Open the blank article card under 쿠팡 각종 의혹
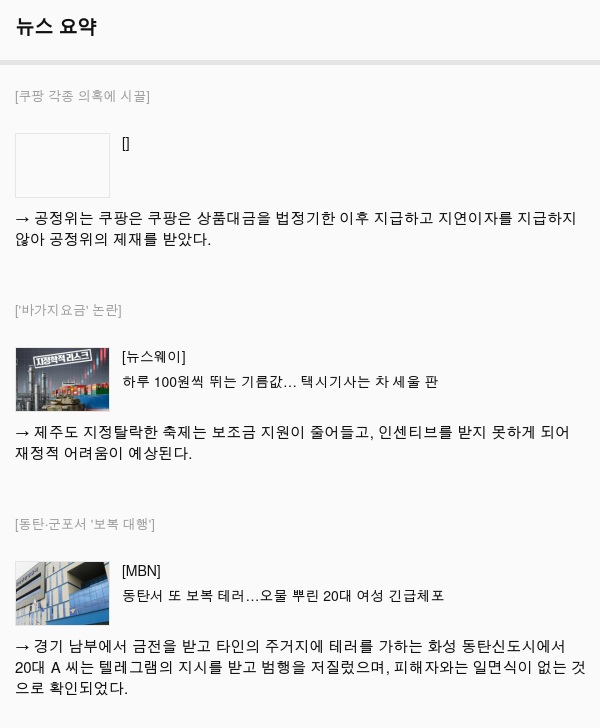 coord(63,165)
